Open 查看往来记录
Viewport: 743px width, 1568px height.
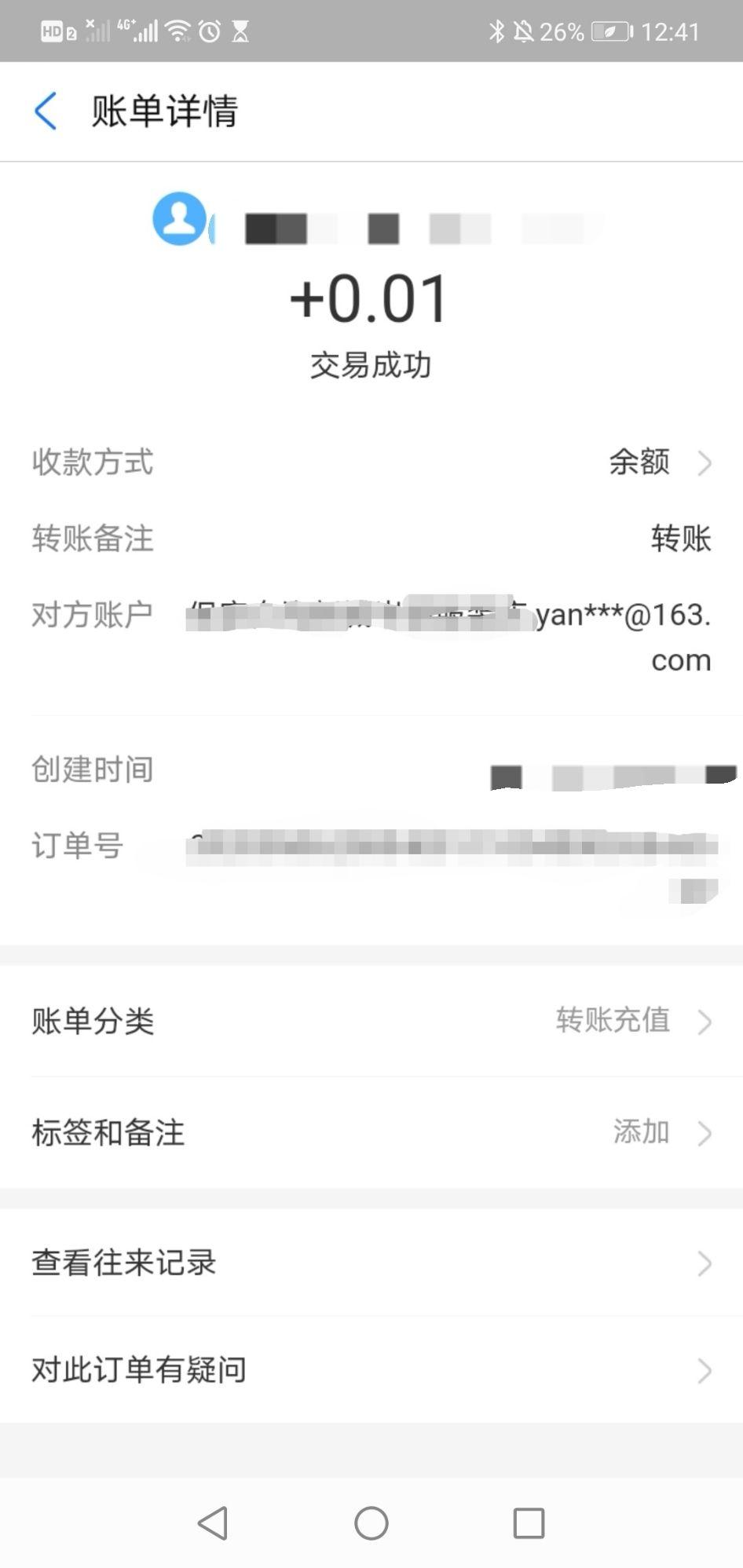click(371, 1263)
